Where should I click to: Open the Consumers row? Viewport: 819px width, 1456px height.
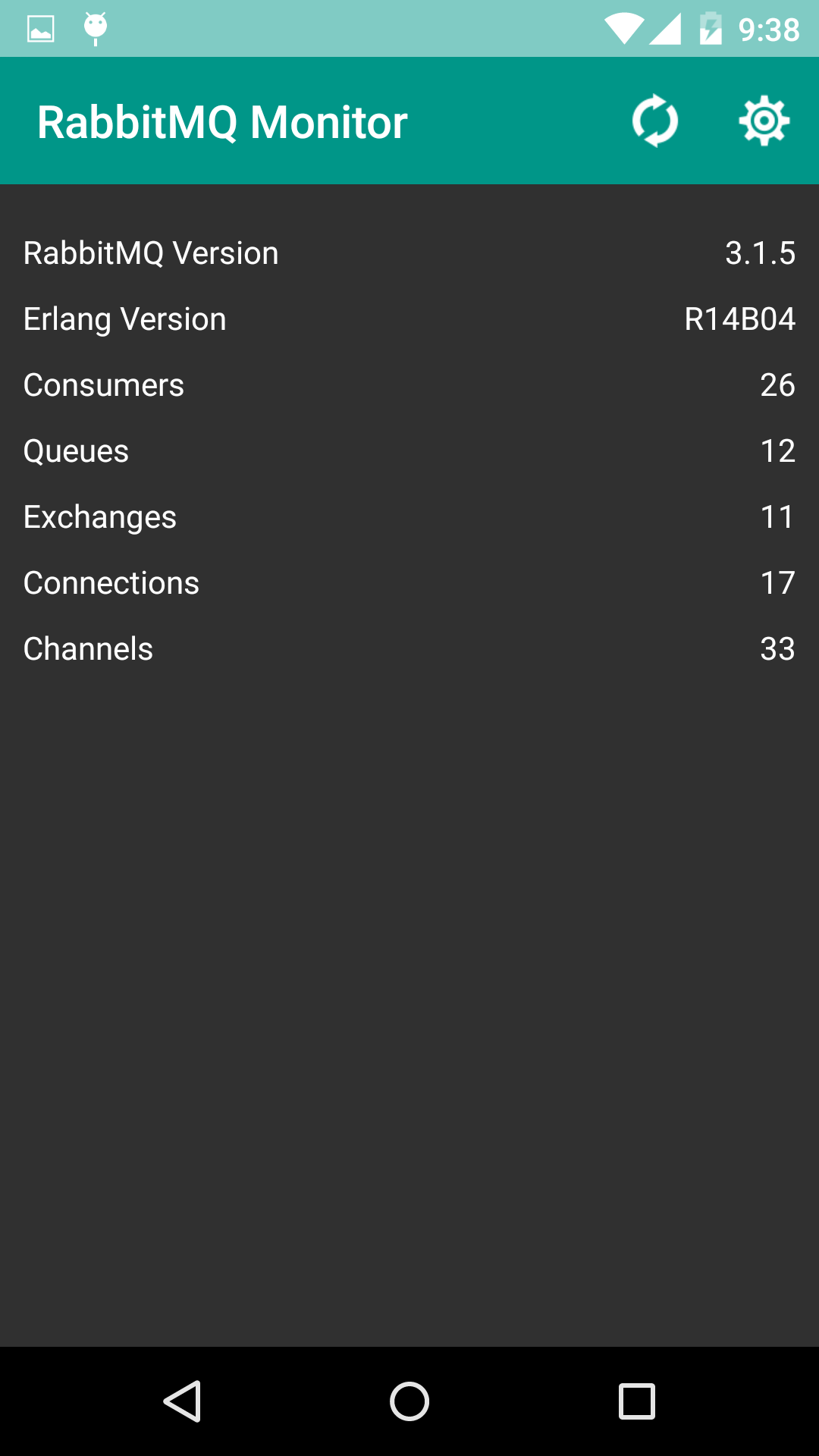tap(409, 385)
